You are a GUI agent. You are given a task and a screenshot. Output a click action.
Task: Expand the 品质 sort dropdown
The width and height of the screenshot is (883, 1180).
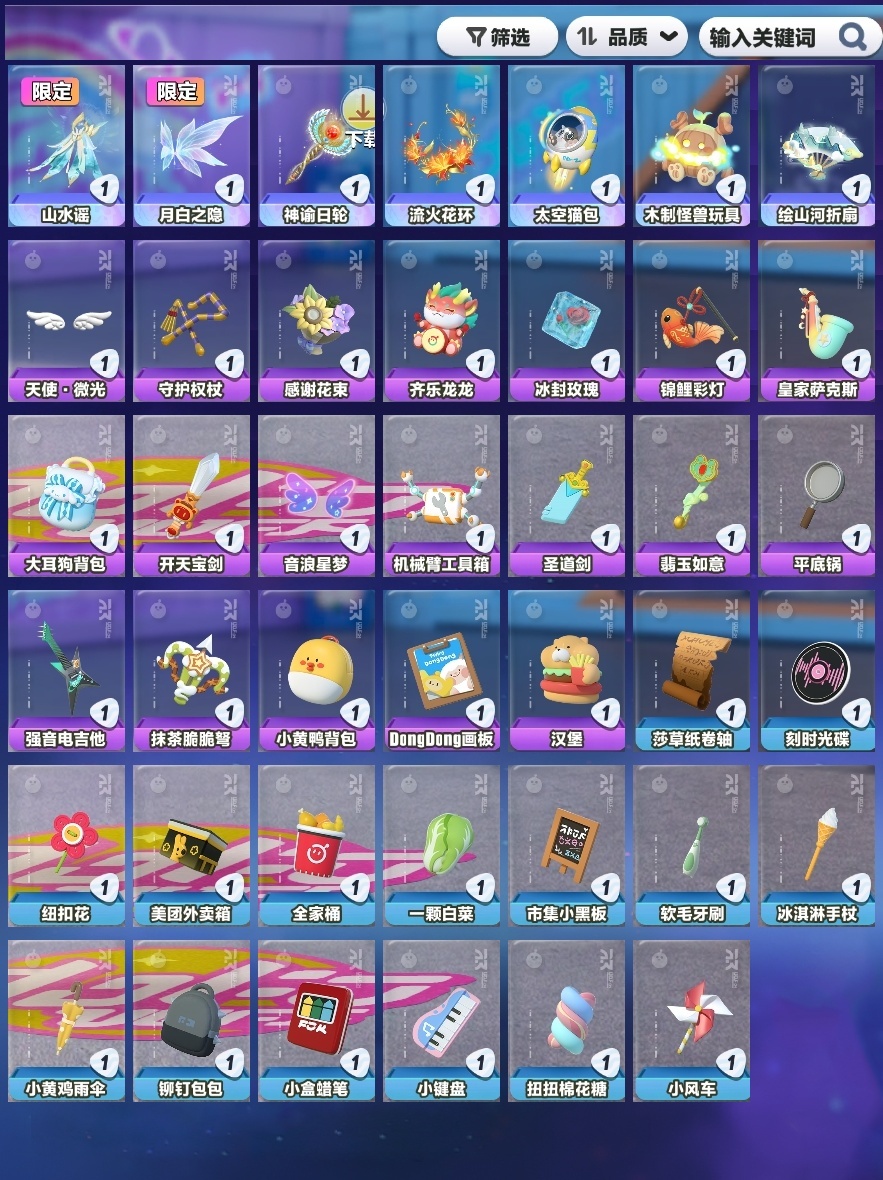(627, 37)
